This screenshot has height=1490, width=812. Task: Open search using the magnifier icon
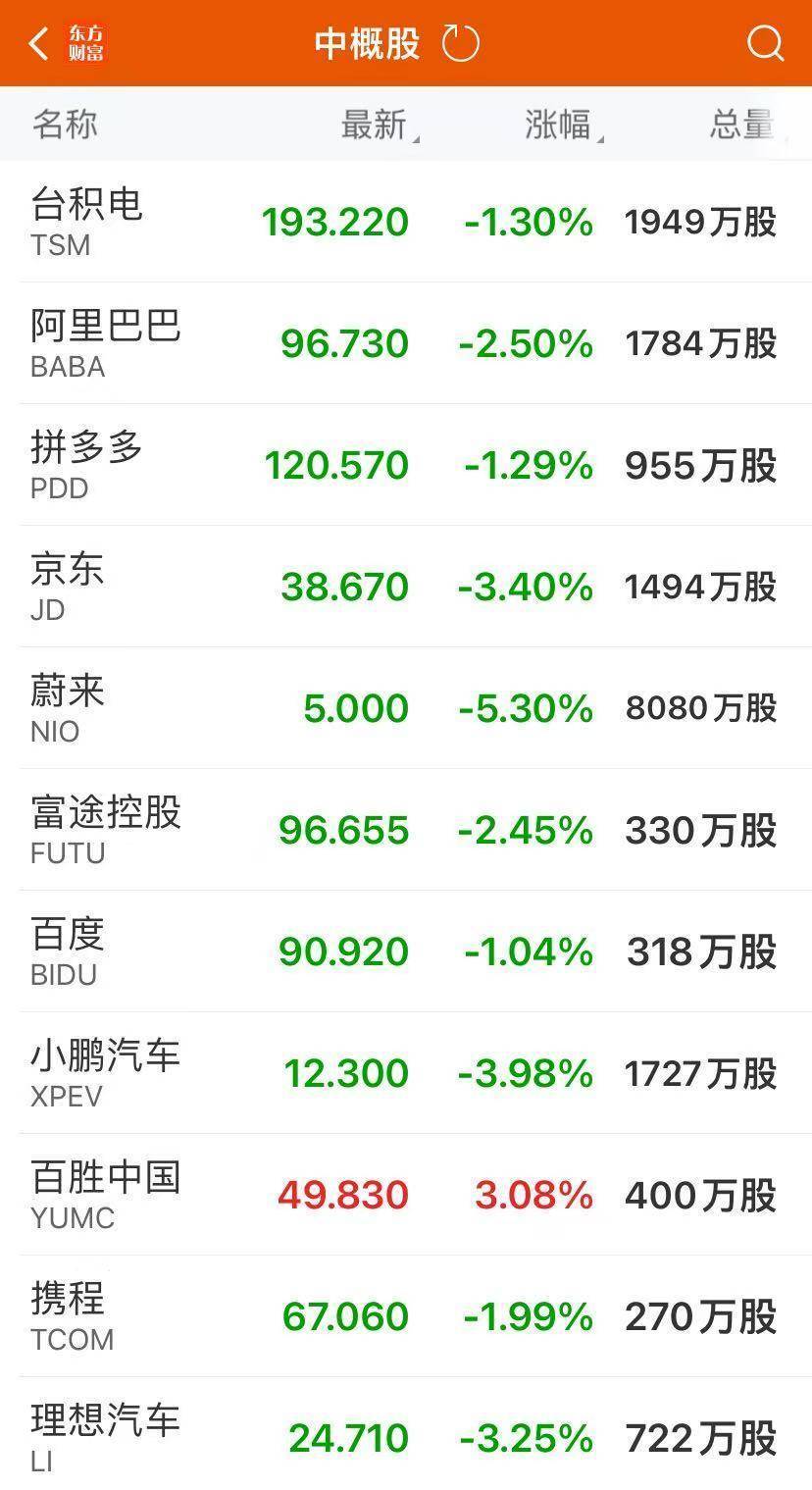click(764, 43)
